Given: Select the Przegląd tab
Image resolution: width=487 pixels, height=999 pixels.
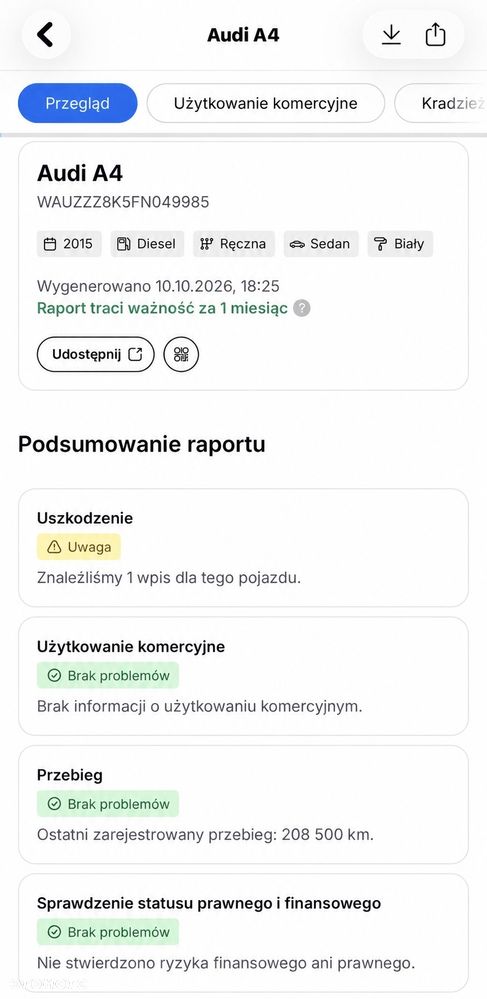Looking at the screenshot, I should 77,103.
